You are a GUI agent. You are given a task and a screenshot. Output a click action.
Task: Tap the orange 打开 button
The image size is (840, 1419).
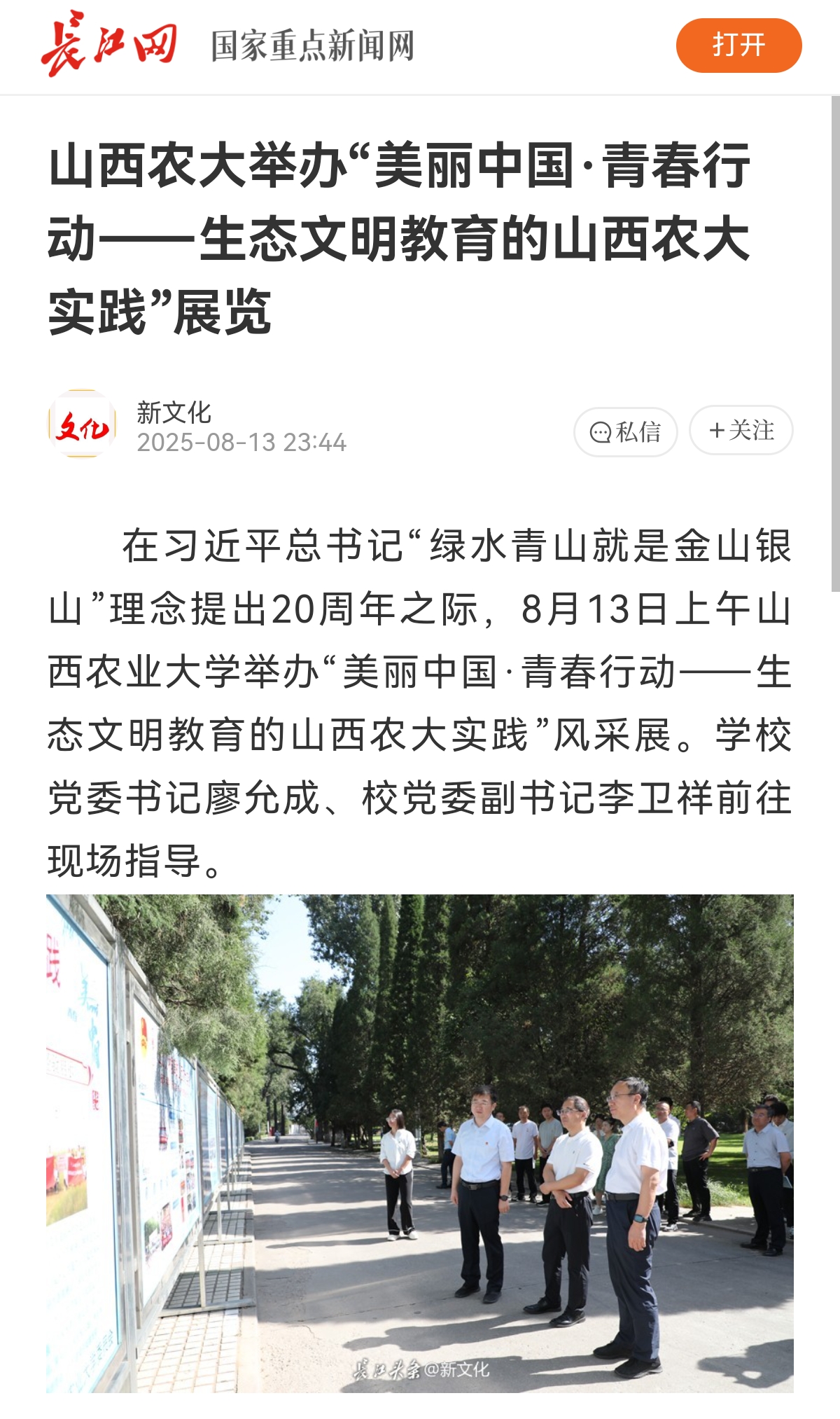[738, 46]
